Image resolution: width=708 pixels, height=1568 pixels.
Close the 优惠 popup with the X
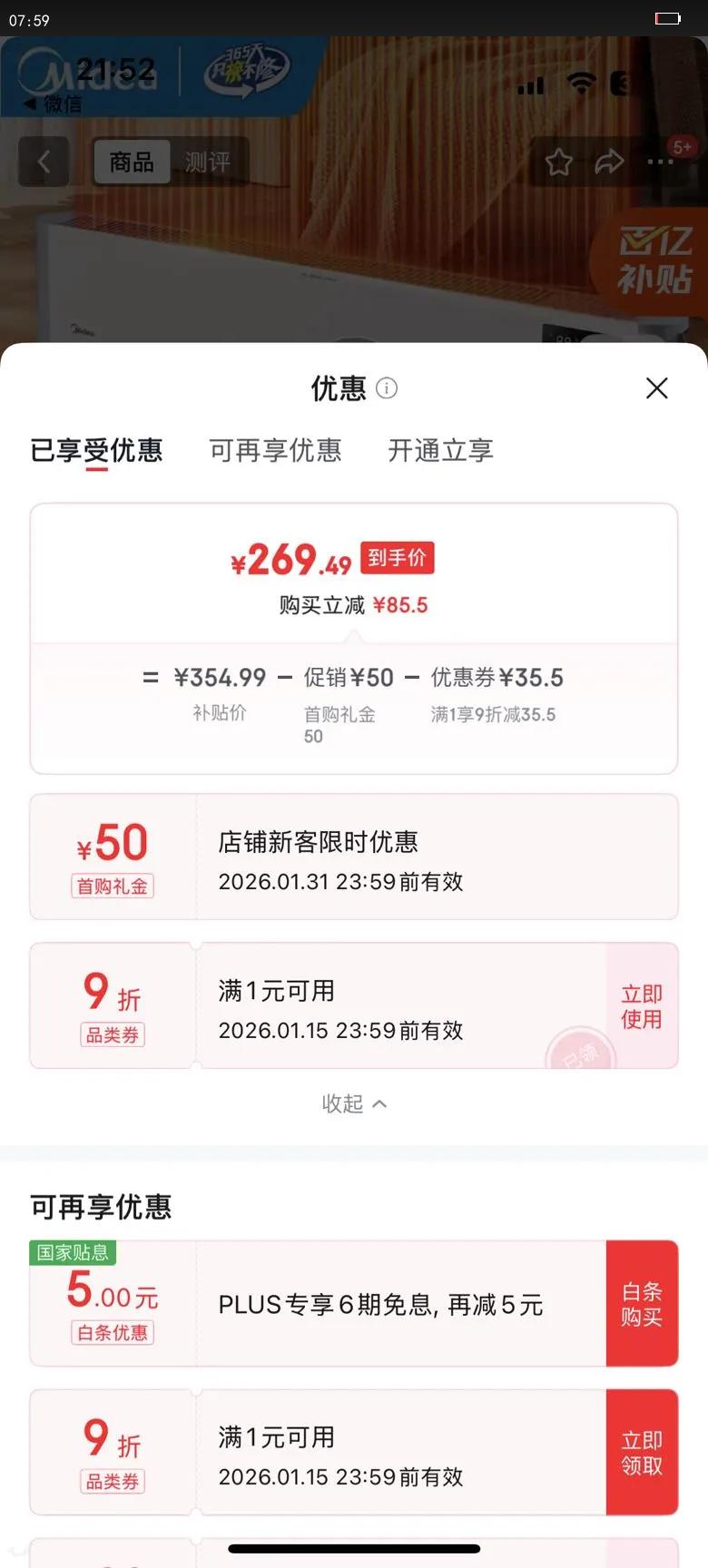[x=657, y=387]
